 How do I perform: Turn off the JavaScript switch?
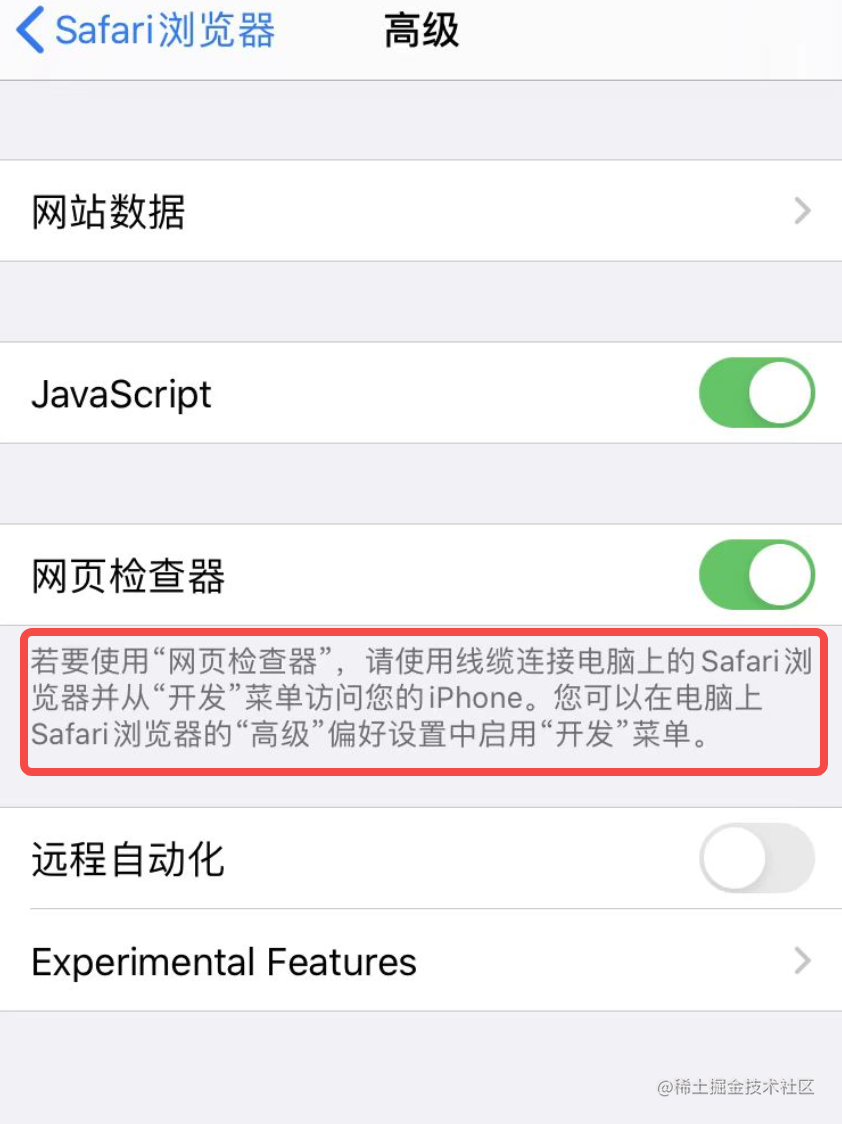point(756,394)
